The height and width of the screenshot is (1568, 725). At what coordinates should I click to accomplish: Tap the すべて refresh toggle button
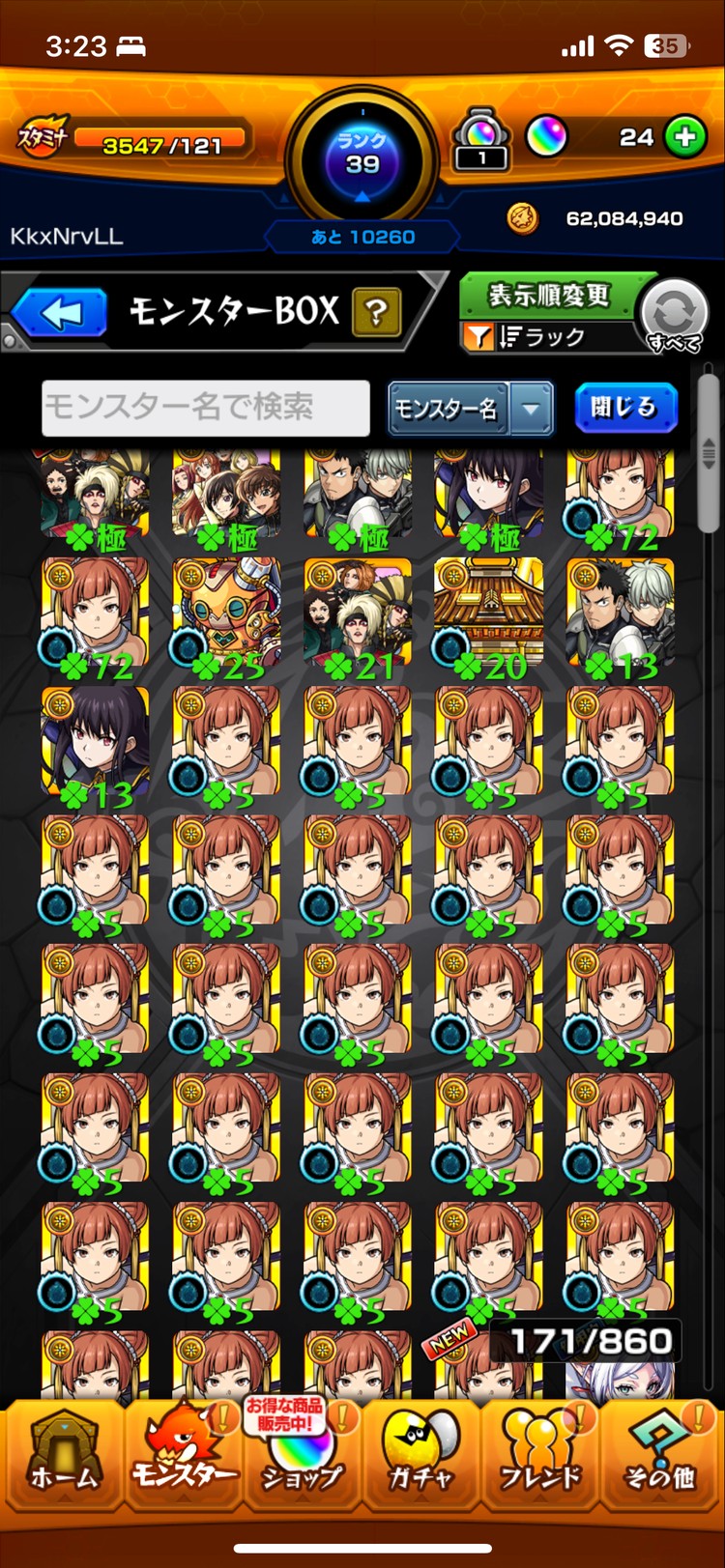(x=674, y=316)
